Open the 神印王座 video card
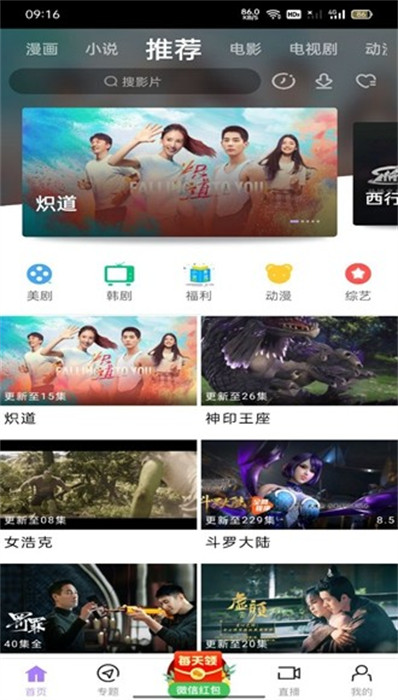 pos(299,371)
